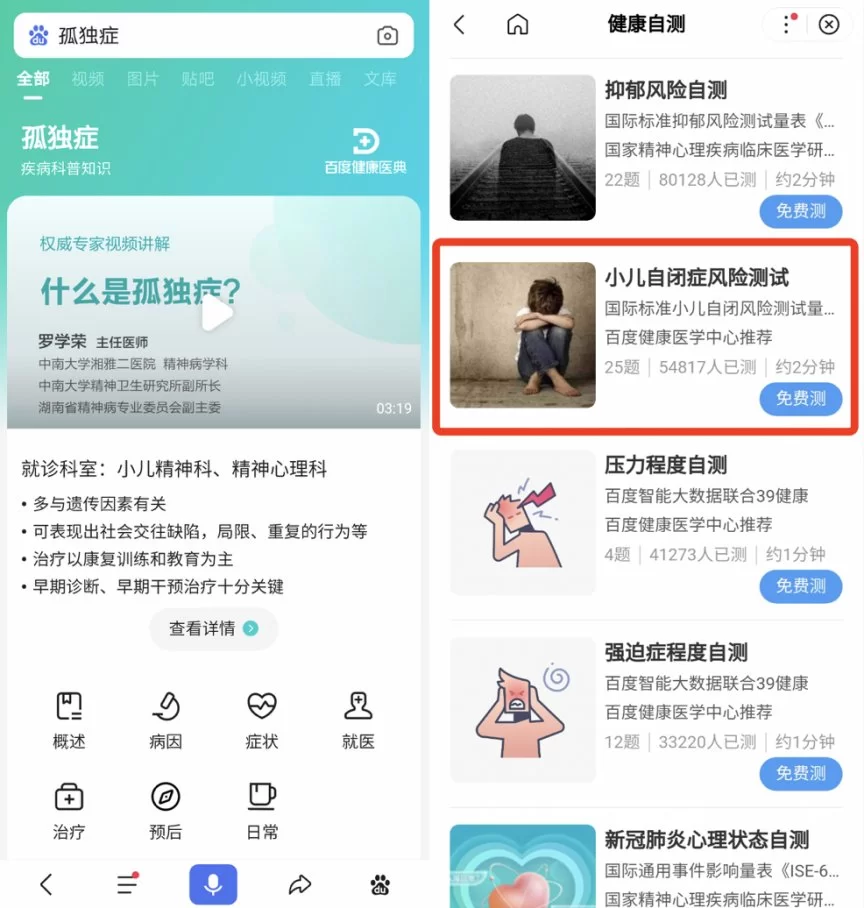Open the camera search icon
Screen dimensions: 864x908
click(x=387, y=36)
